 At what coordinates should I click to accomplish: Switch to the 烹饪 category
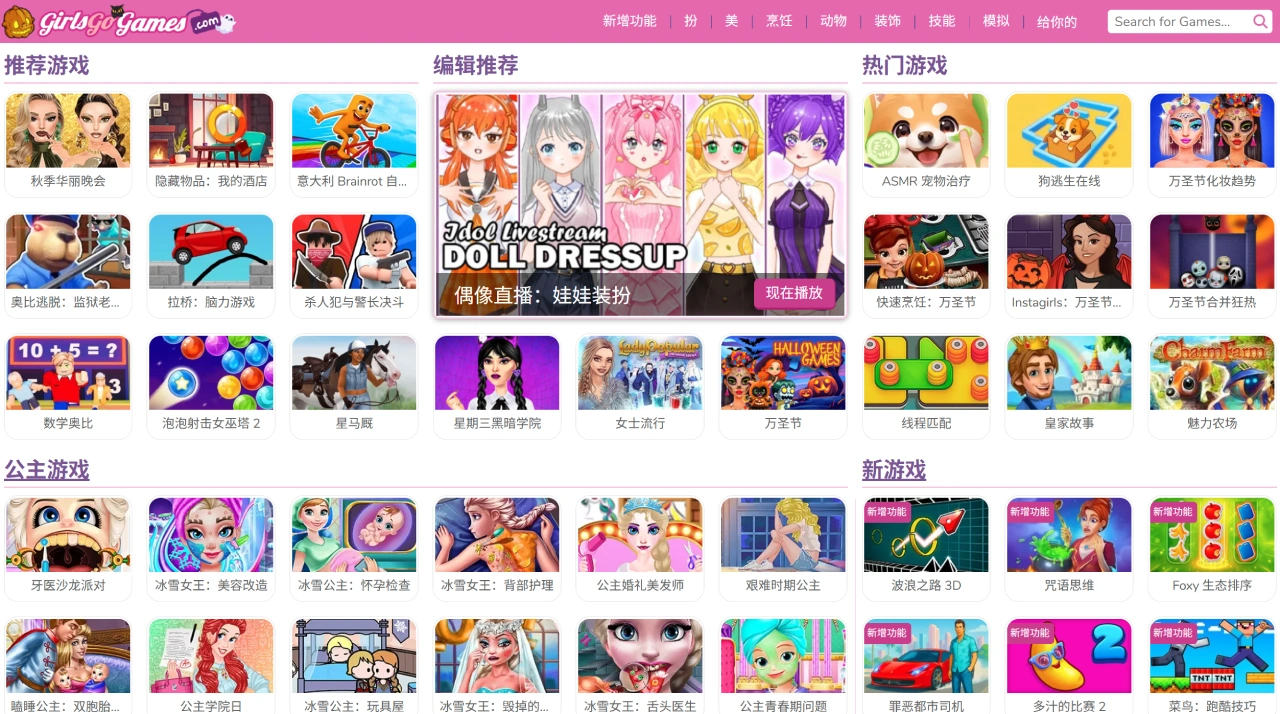[779, 21]
